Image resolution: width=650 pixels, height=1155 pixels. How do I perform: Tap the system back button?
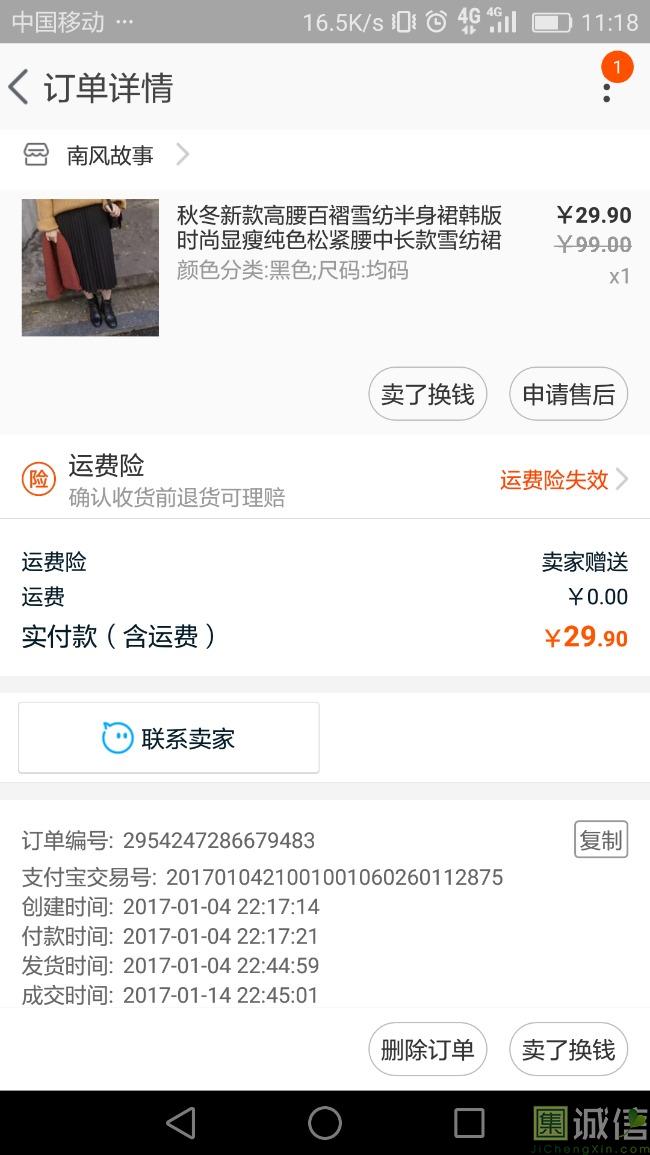[181, 1123]
